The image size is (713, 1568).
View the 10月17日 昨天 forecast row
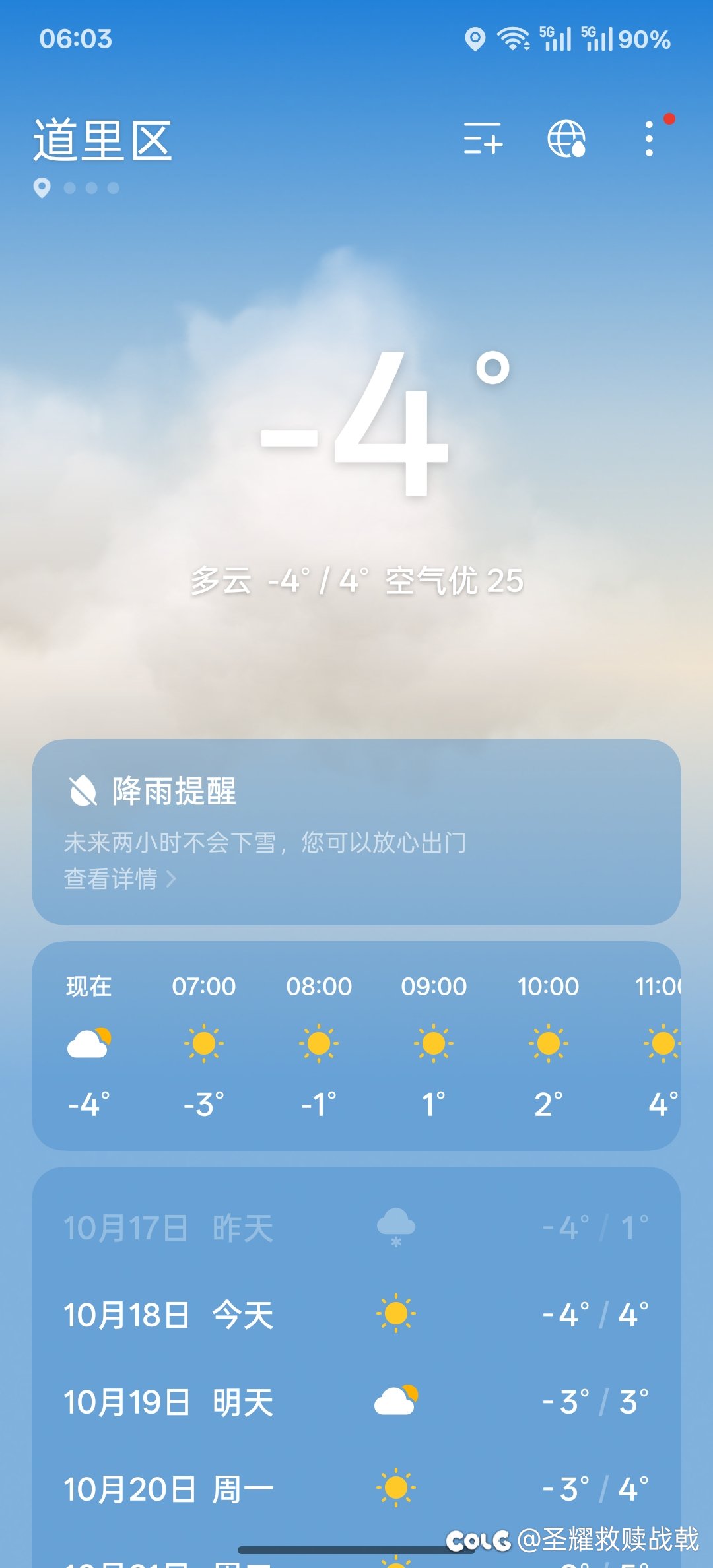[356, 1227]
